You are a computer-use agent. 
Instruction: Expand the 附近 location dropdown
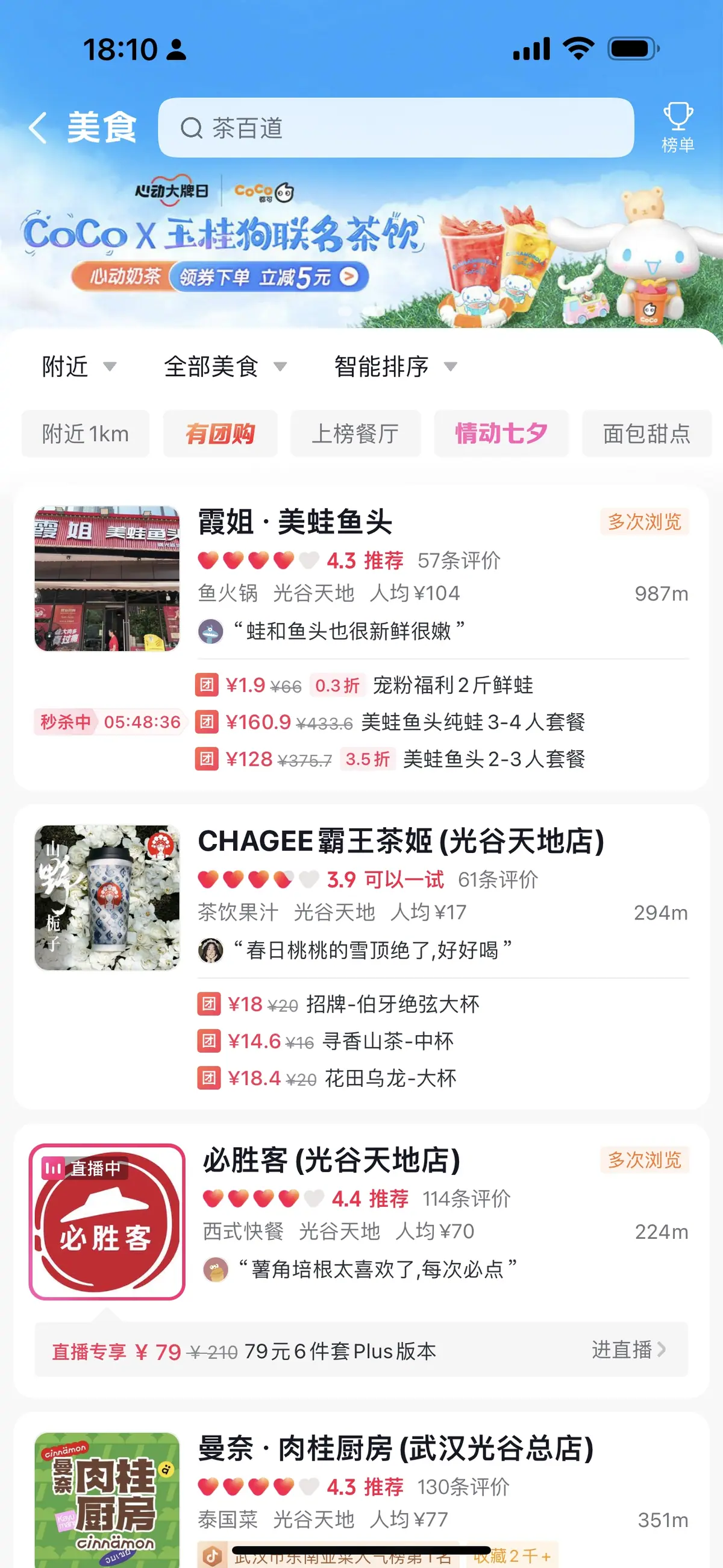coord(78,367)
